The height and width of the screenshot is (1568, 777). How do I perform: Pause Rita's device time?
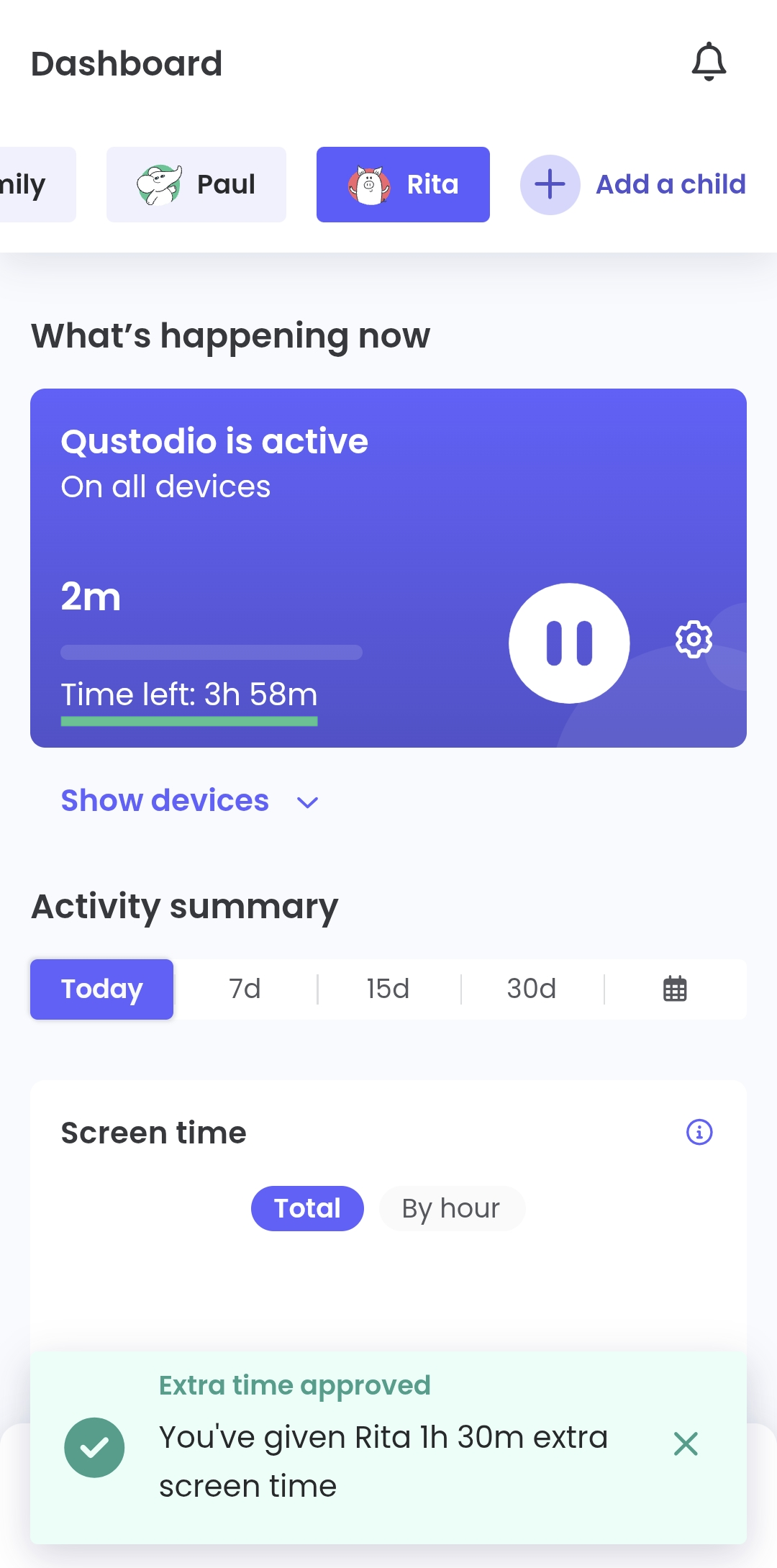click(569, 643)
